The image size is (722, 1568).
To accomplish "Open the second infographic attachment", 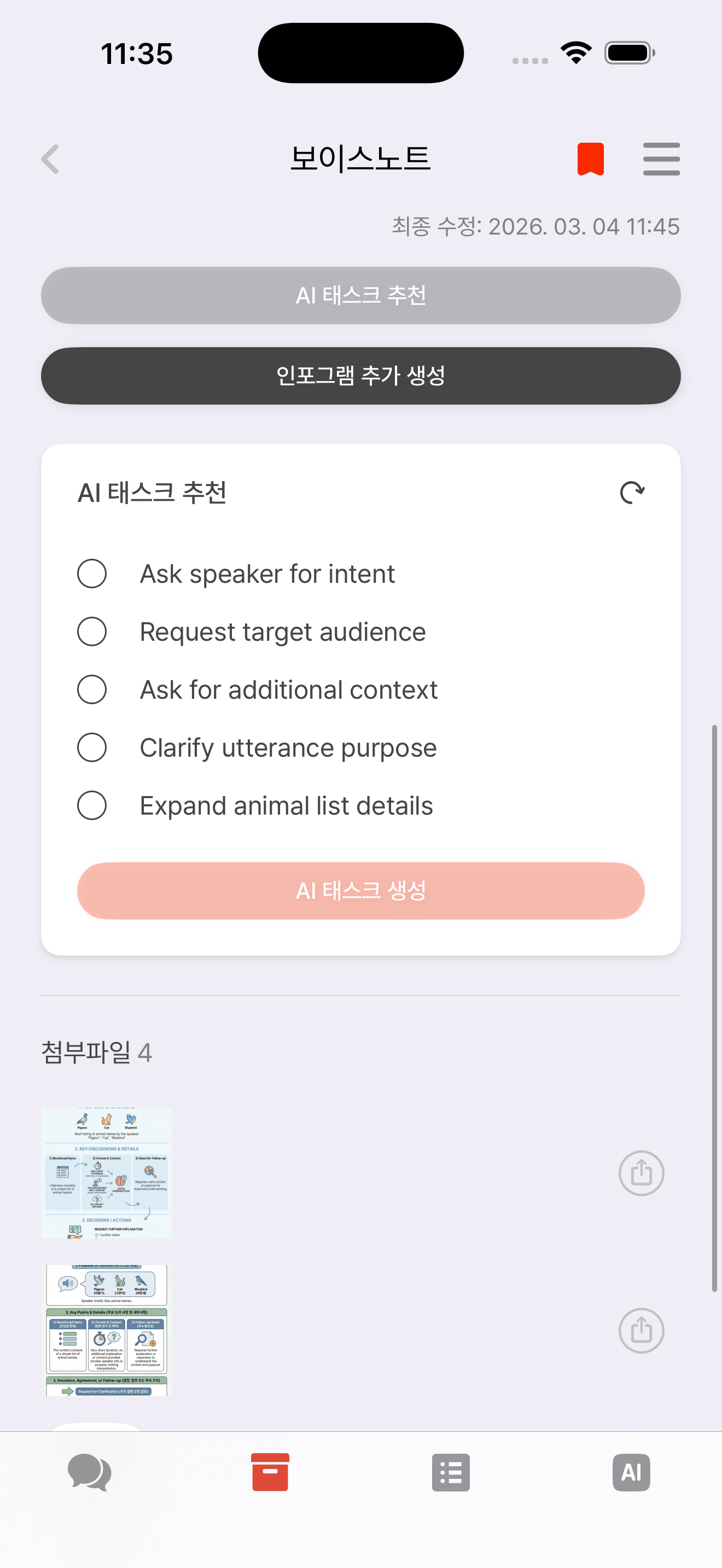I will click(x=107, y=1330).
